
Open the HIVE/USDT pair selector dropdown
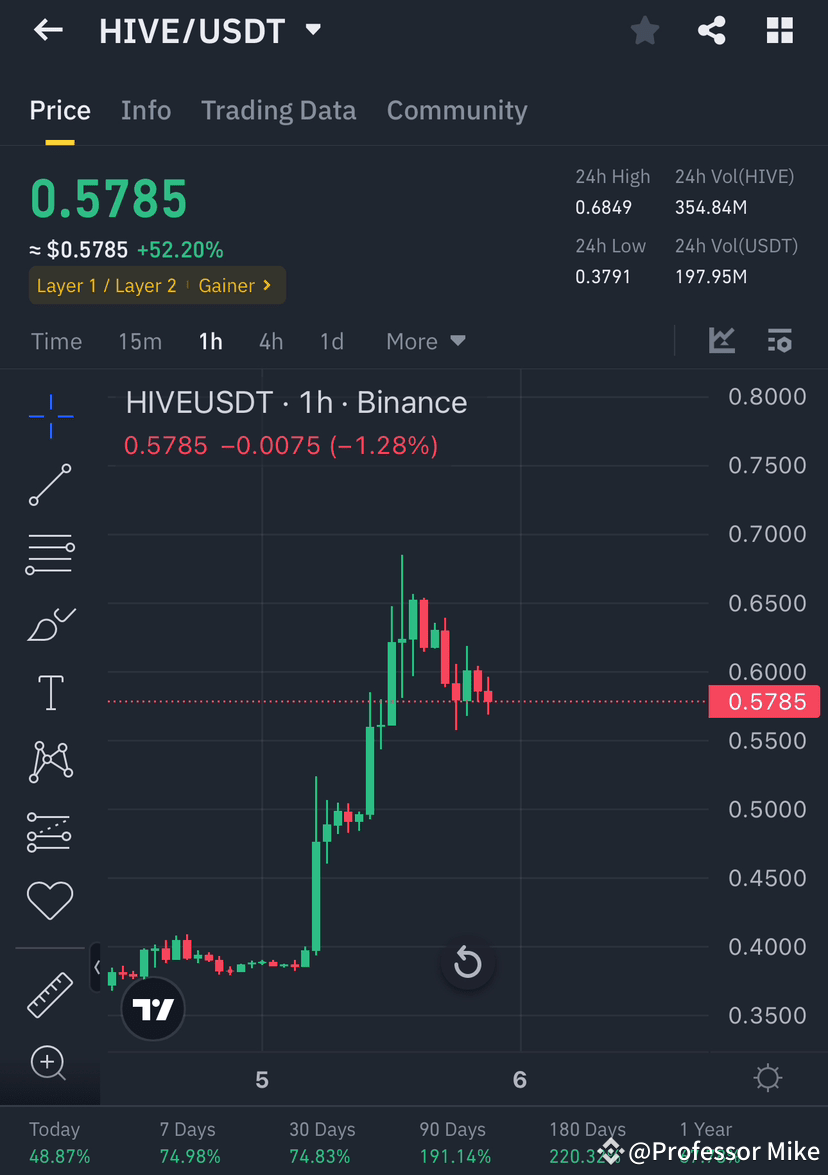(211, 30)
